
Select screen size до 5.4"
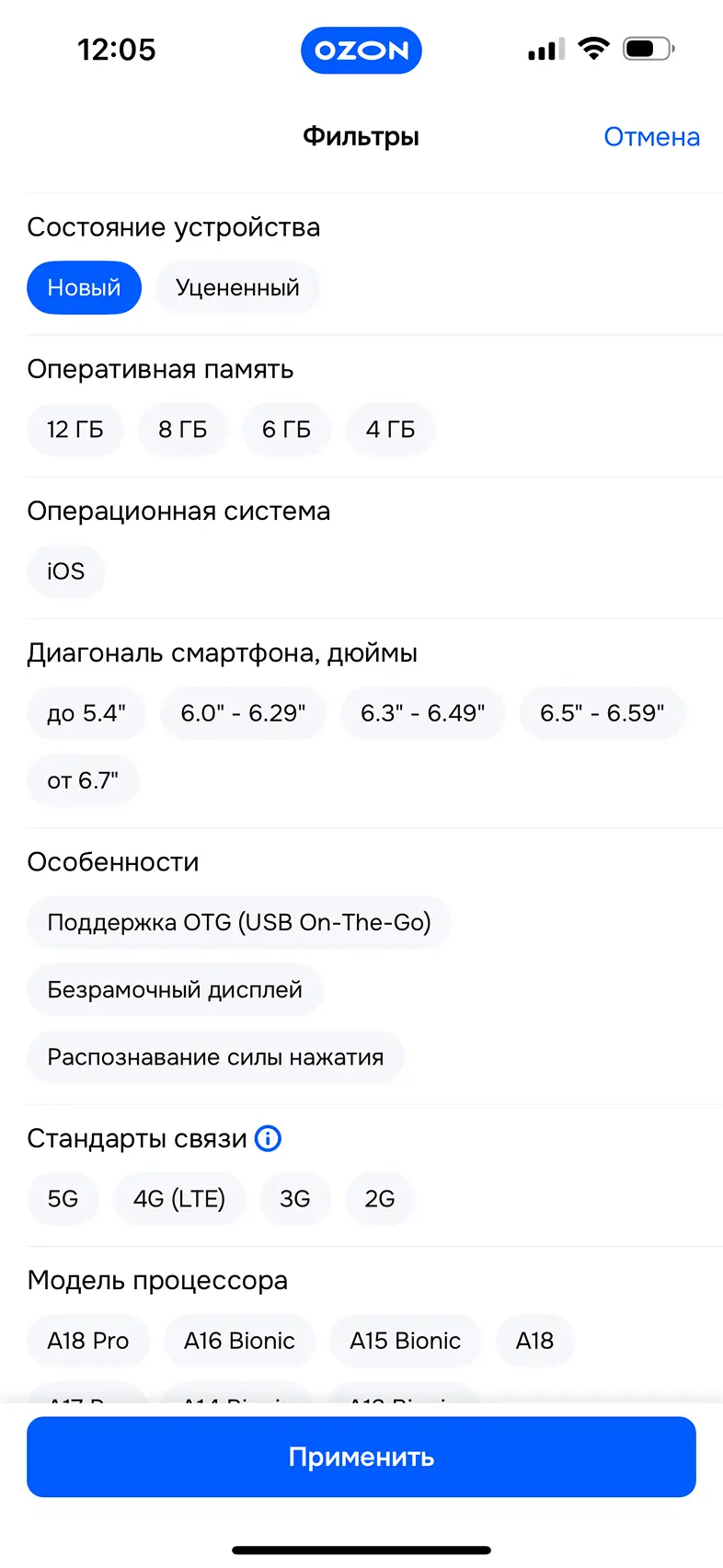86,713
